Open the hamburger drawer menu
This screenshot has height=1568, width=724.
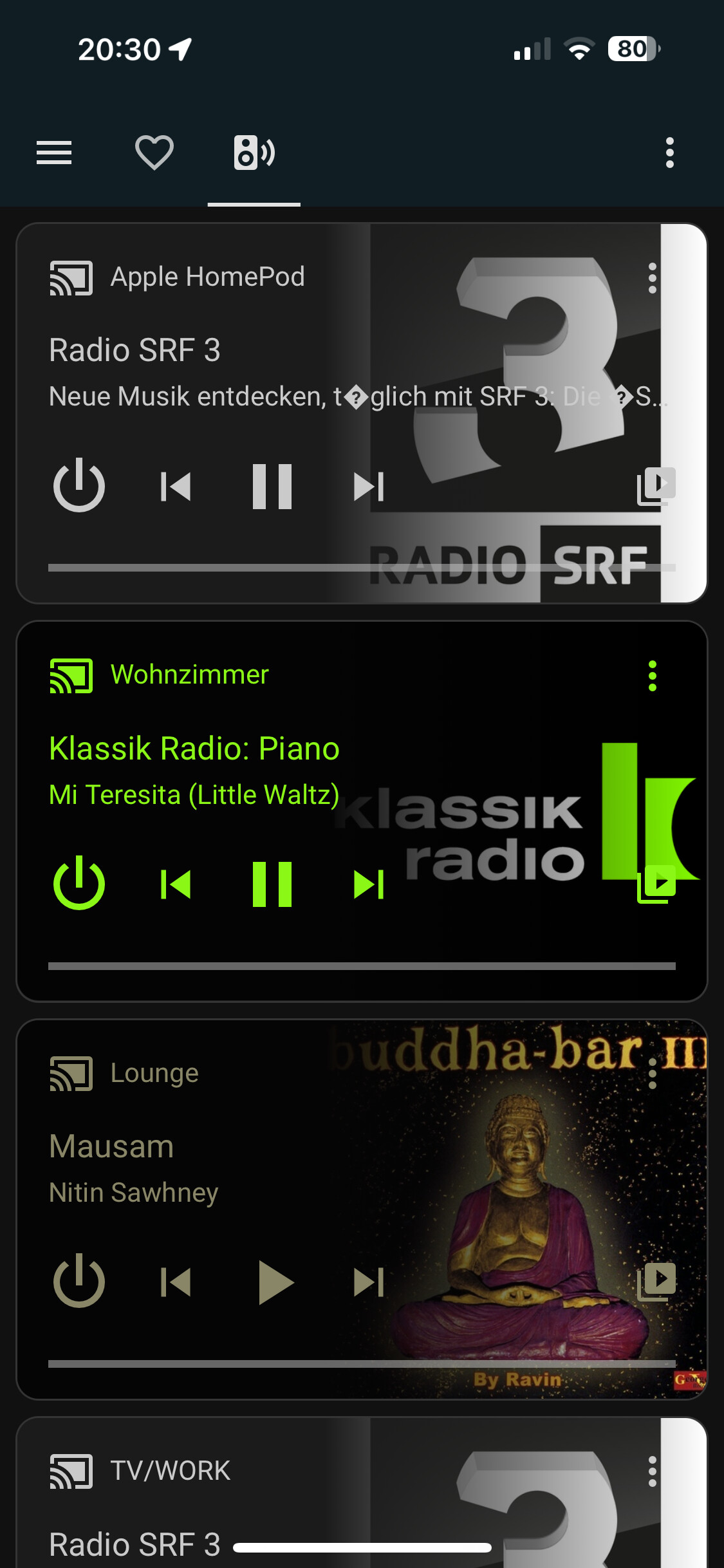tap(54, 153)
